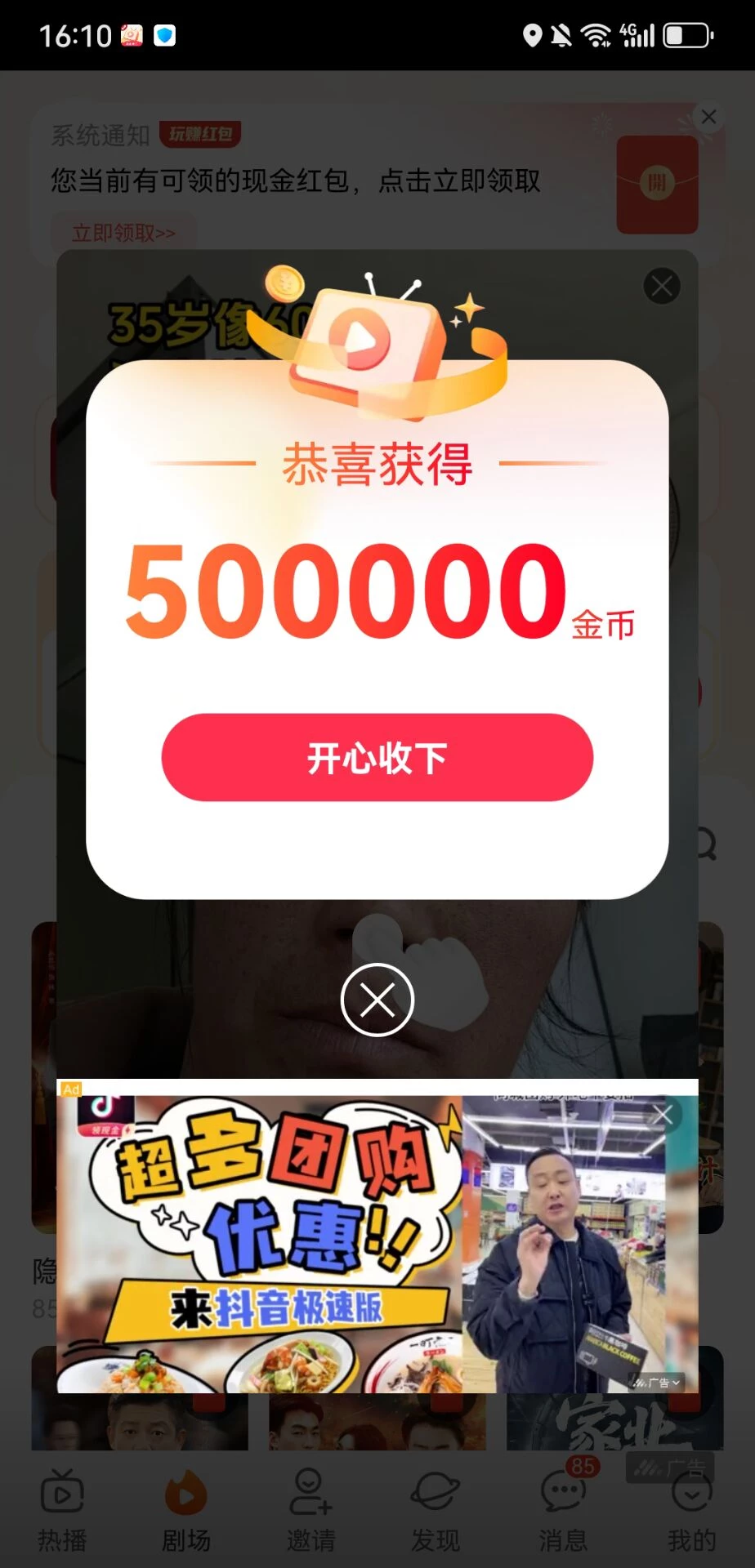Dismiss the video ad overlay with the dark X
755x1568 pixels.
[x=662, y=286]
